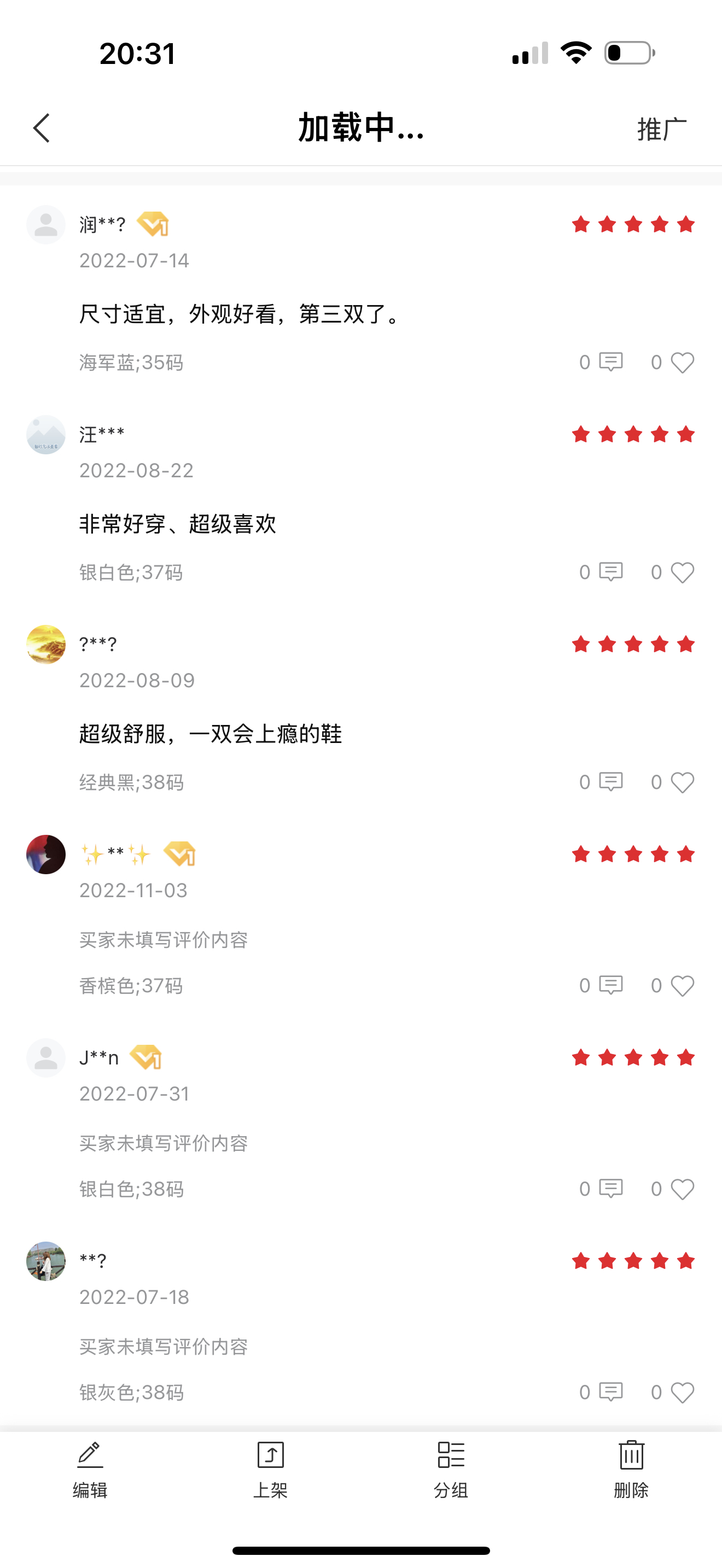Comment on the 香槟色;37码 review
The height and width of the screenshot is (1568, 722).
[610, 986]
